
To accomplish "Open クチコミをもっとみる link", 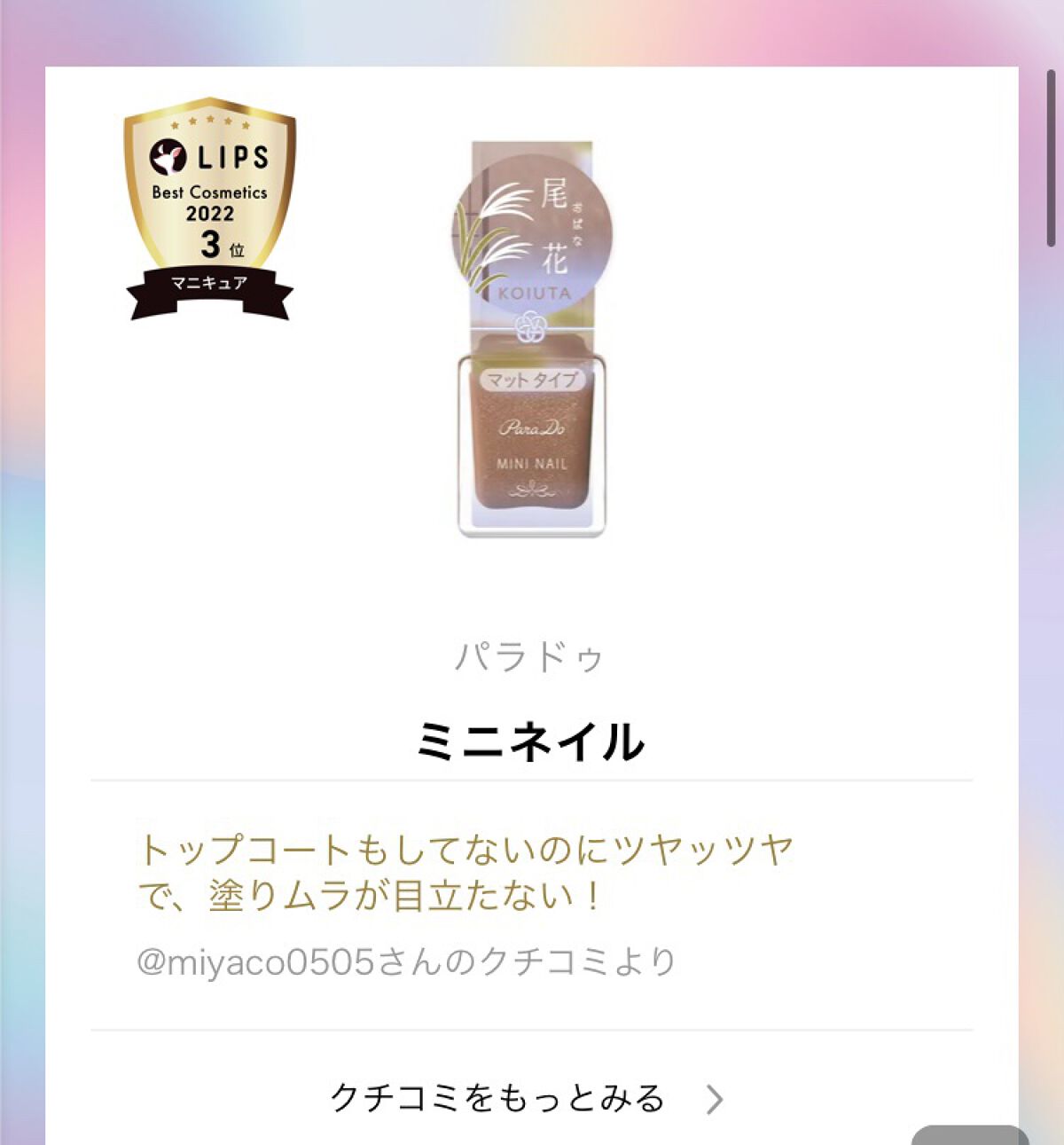I will [529, 1098].
